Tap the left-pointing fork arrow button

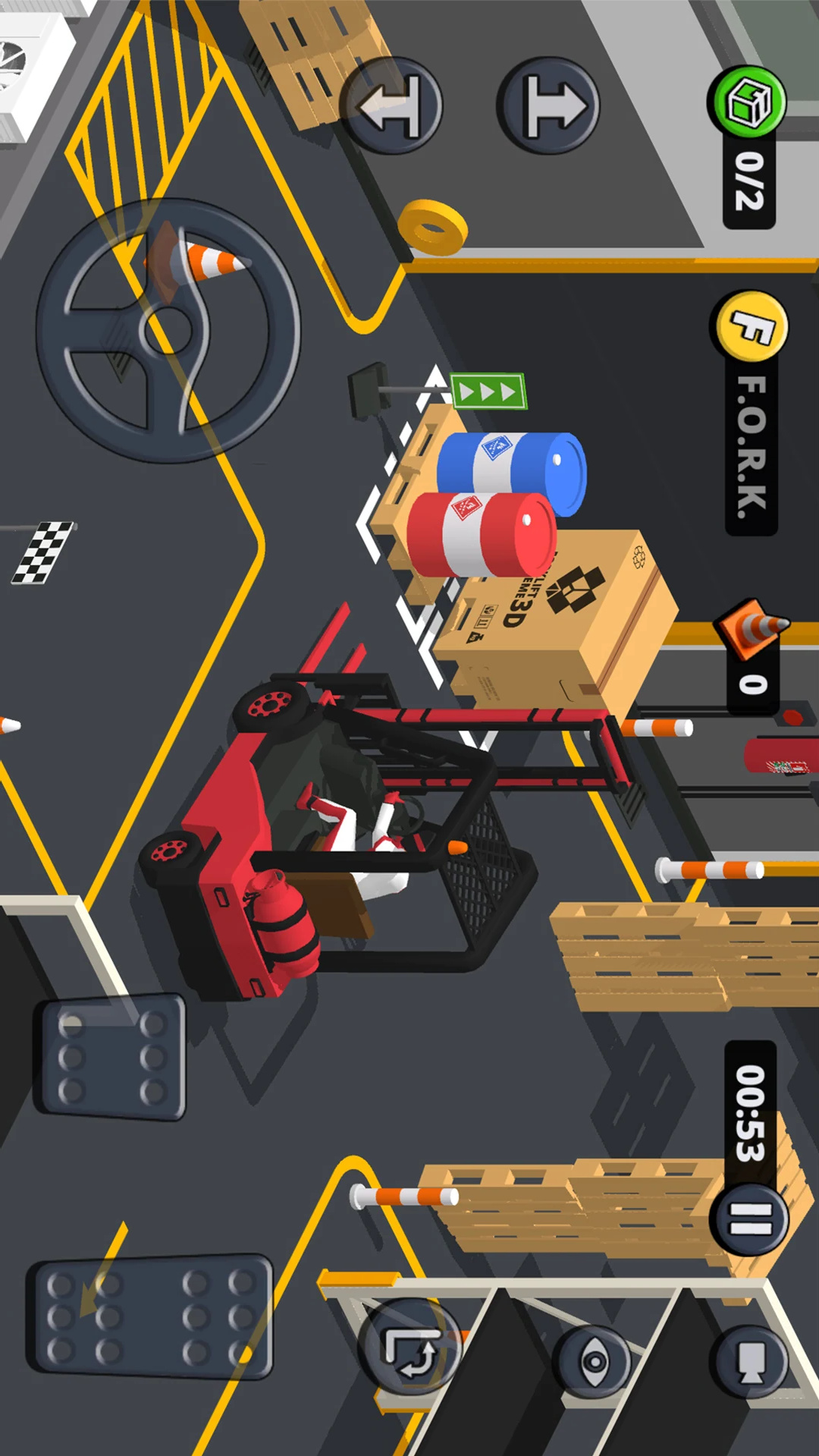click(391, 106)
